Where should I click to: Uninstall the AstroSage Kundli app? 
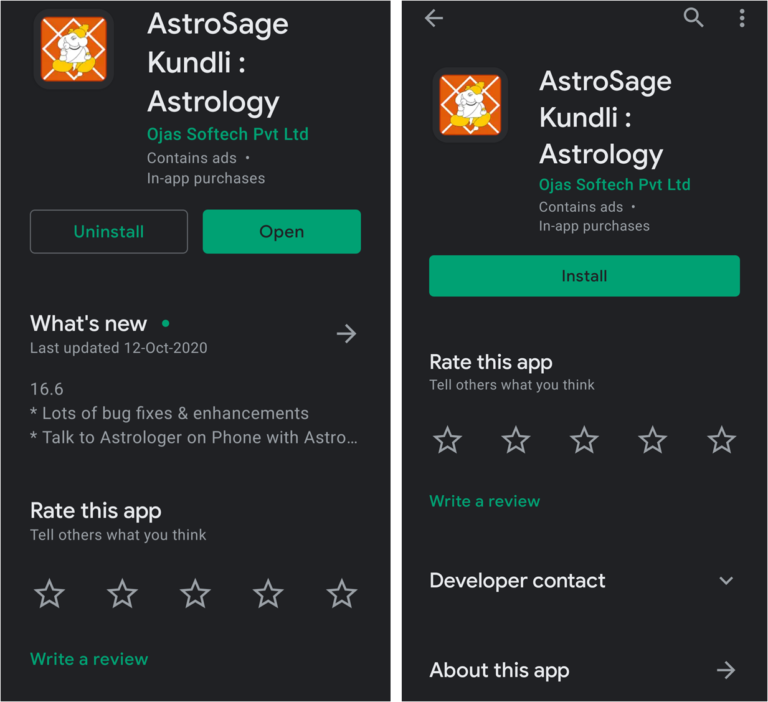pyautogui.click(x=109, y=232)
